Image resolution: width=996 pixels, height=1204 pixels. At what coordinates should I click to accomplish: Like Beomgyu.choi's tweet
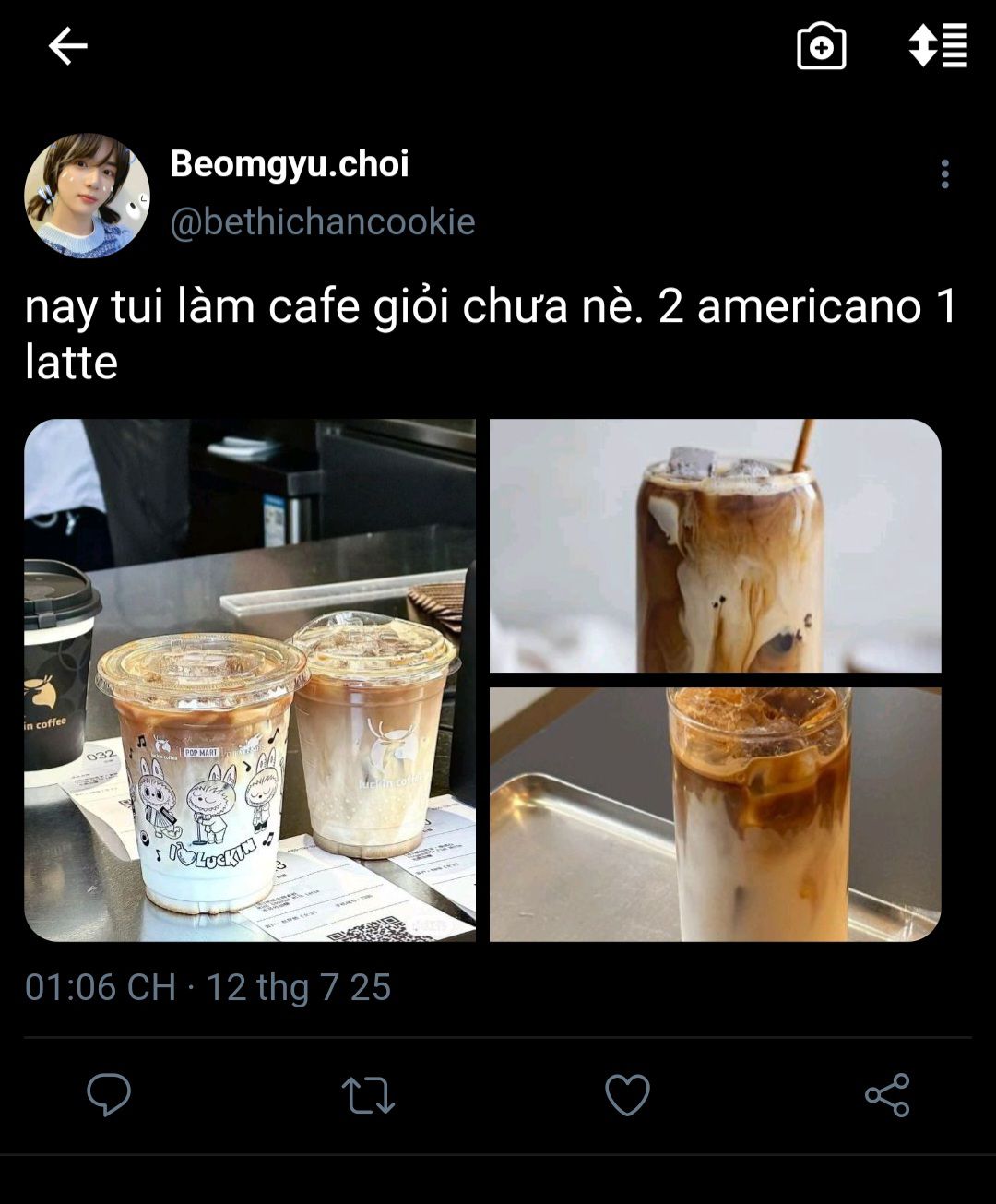(x=627, y=1095)
